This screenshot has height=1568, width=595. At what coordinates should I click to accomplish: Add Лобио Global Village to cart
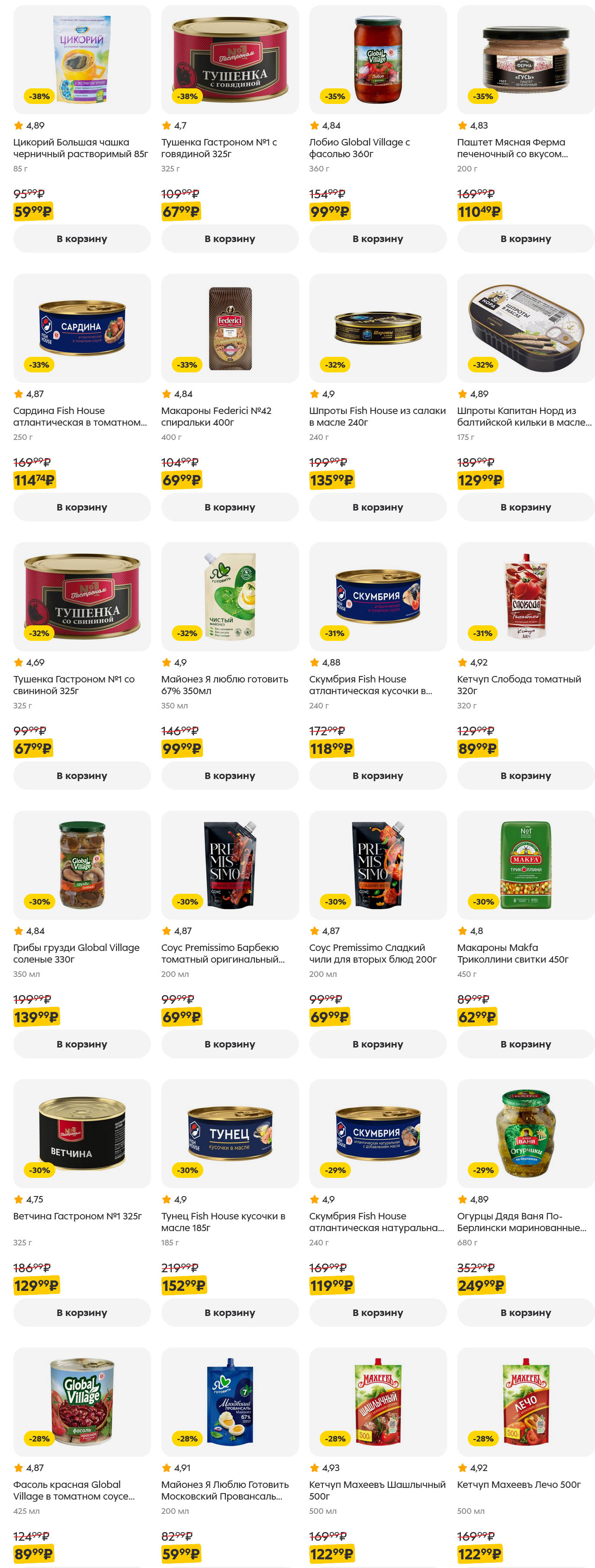click(x=377, y=239)
